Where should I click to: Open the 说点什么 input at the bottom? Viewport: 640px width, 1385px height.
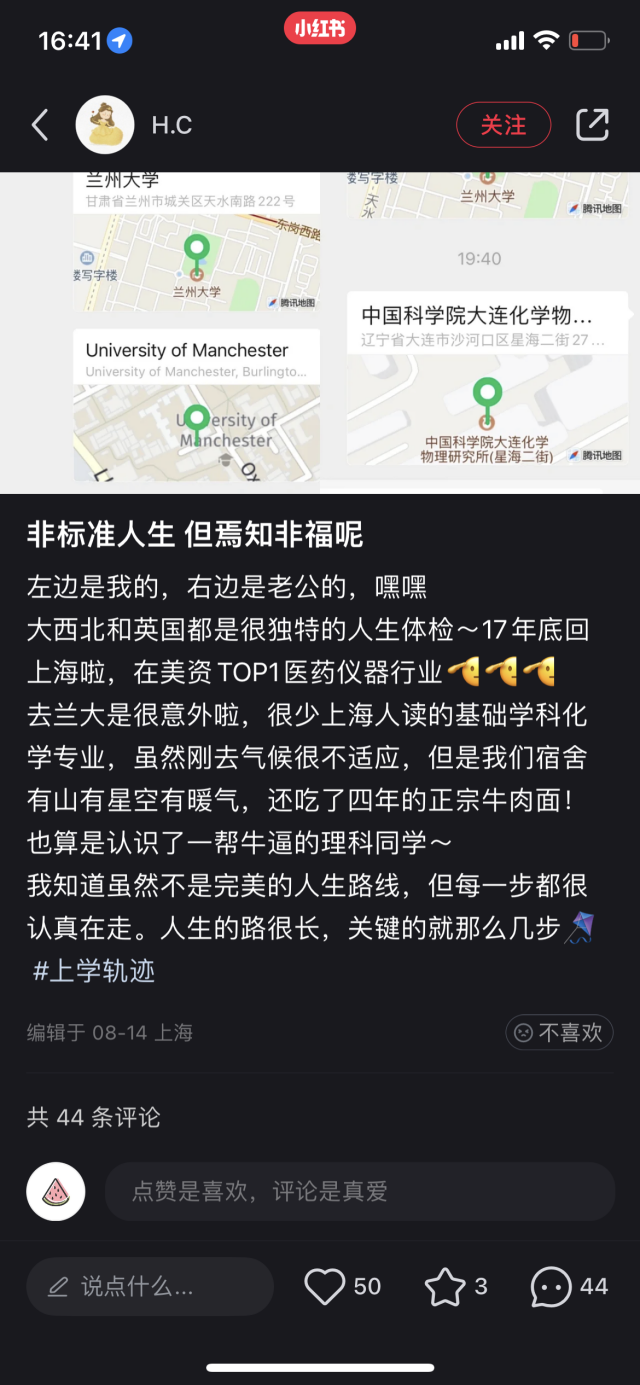[150, 1286]
